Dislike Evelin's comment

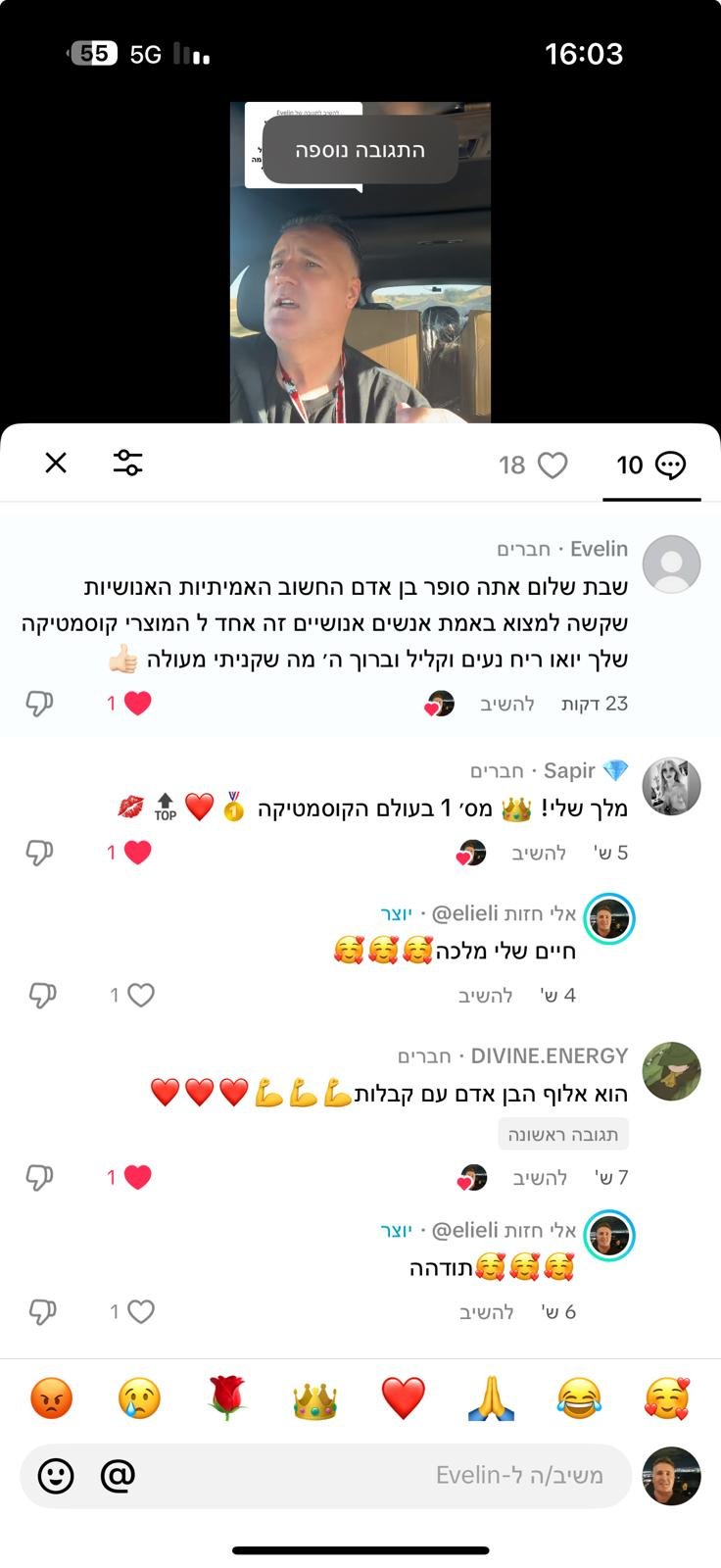[x=39, y=703]
